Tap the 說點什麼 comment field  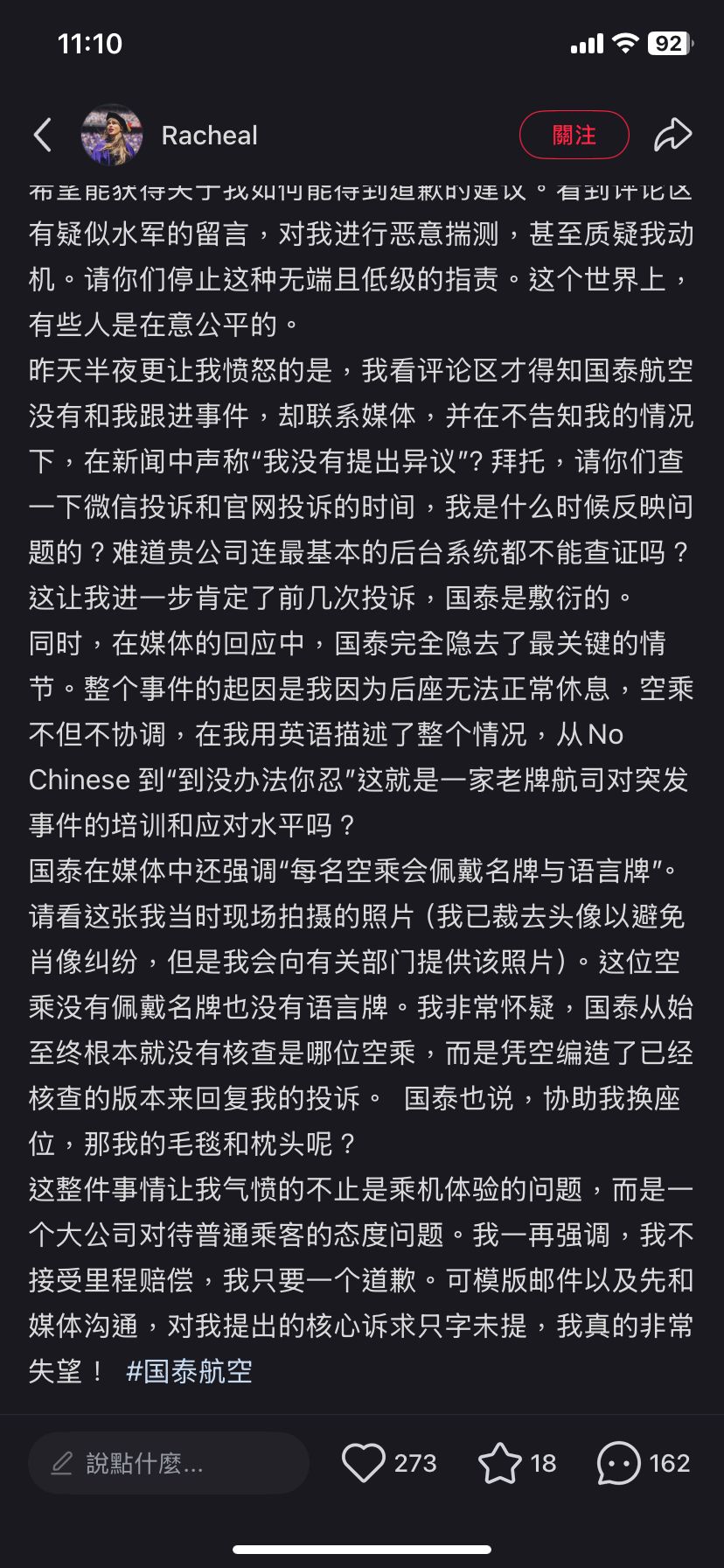pyautogui.click(x=168, y=1463)
